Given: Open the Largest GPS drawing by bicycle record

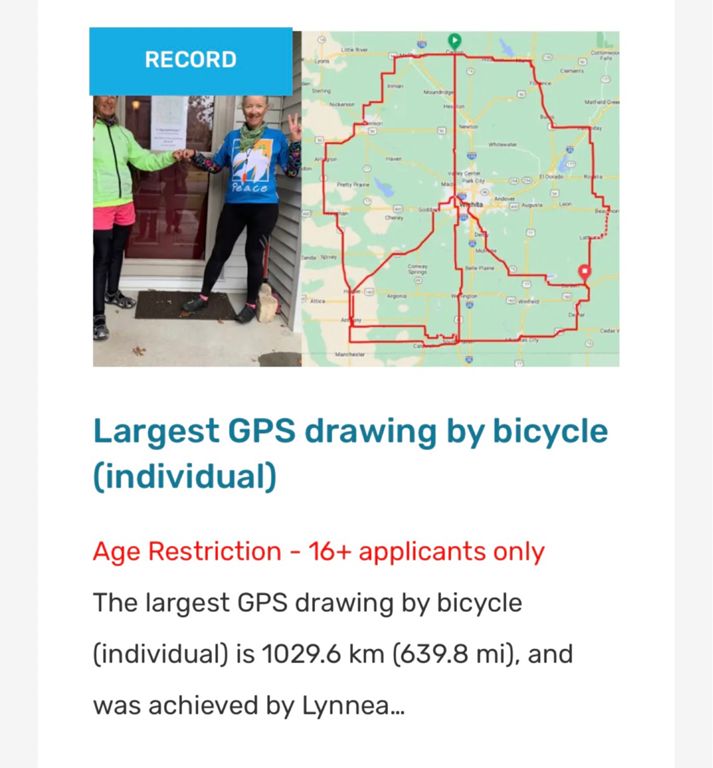Looking at the screenshot, I should [x=350, y=453].
